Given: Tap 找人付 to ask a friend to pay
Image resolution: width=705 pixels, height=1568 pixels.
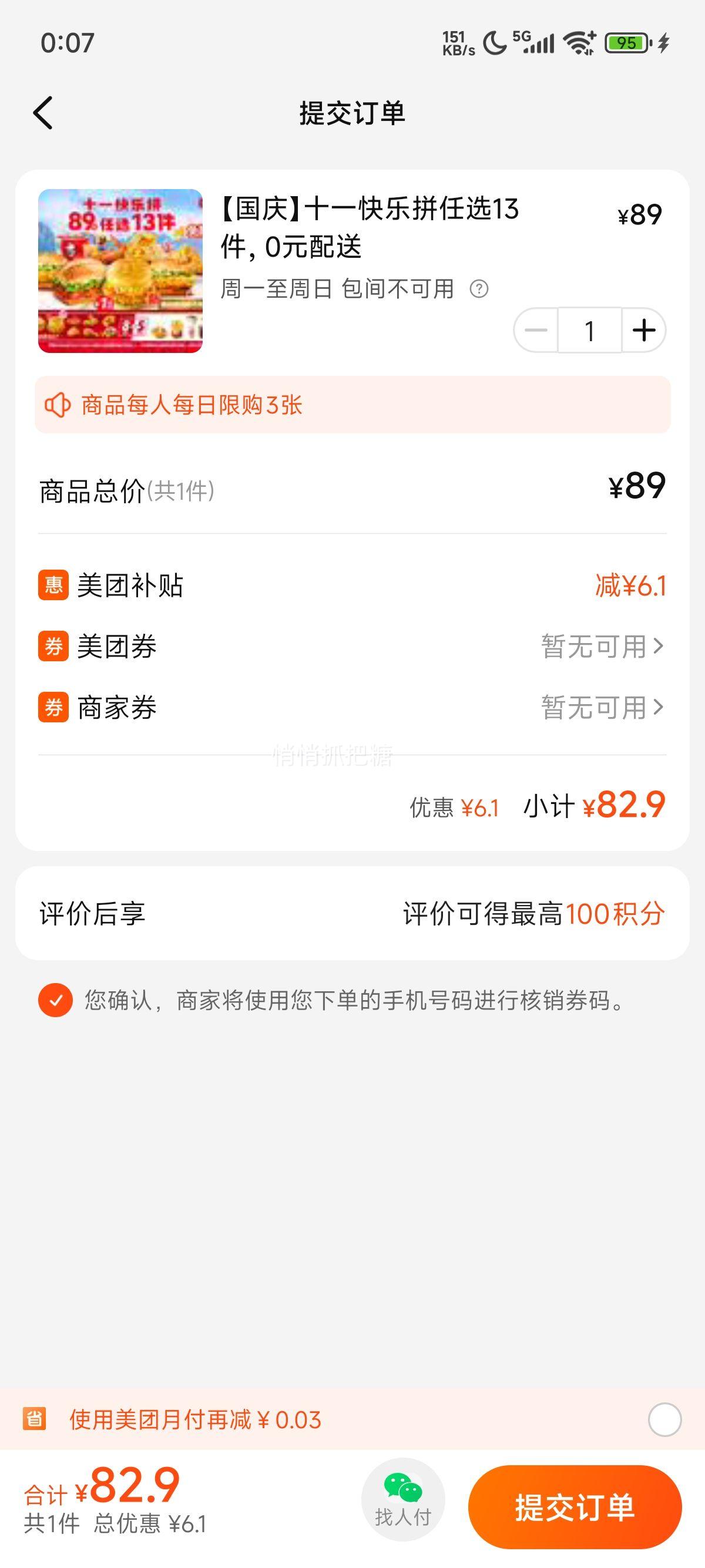Looking at the screenshot, I should click(x=403, y=1500).
